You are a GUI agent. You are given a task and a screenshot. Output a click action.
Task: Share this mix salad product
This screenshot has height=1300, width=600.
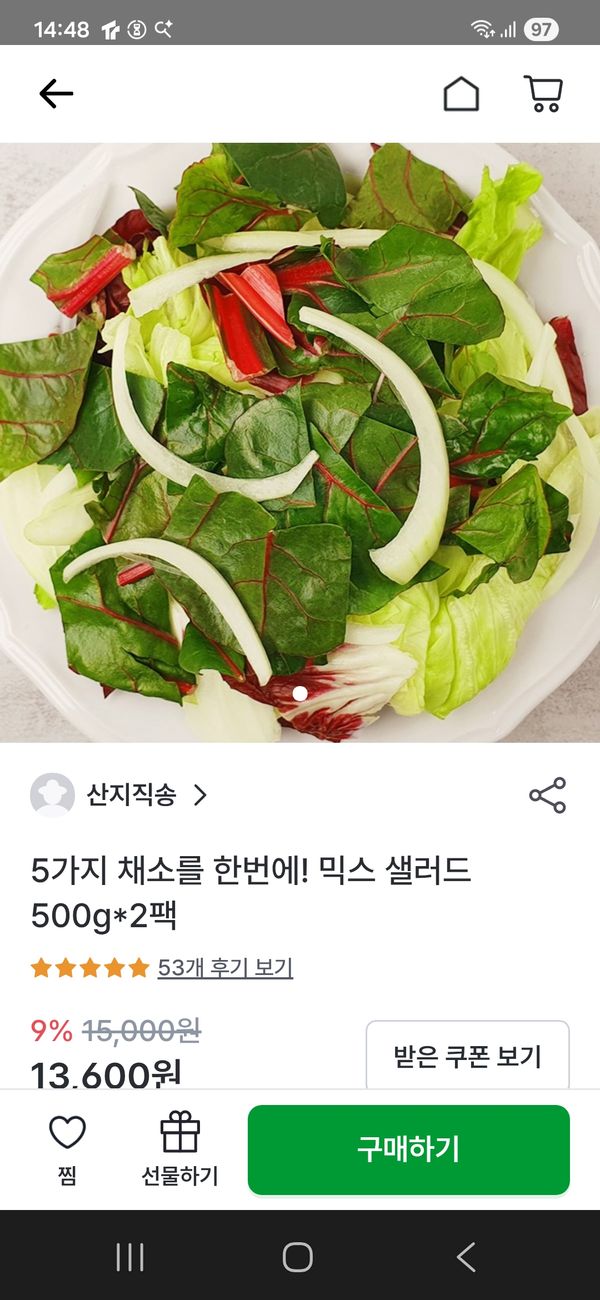click(547, 795)
